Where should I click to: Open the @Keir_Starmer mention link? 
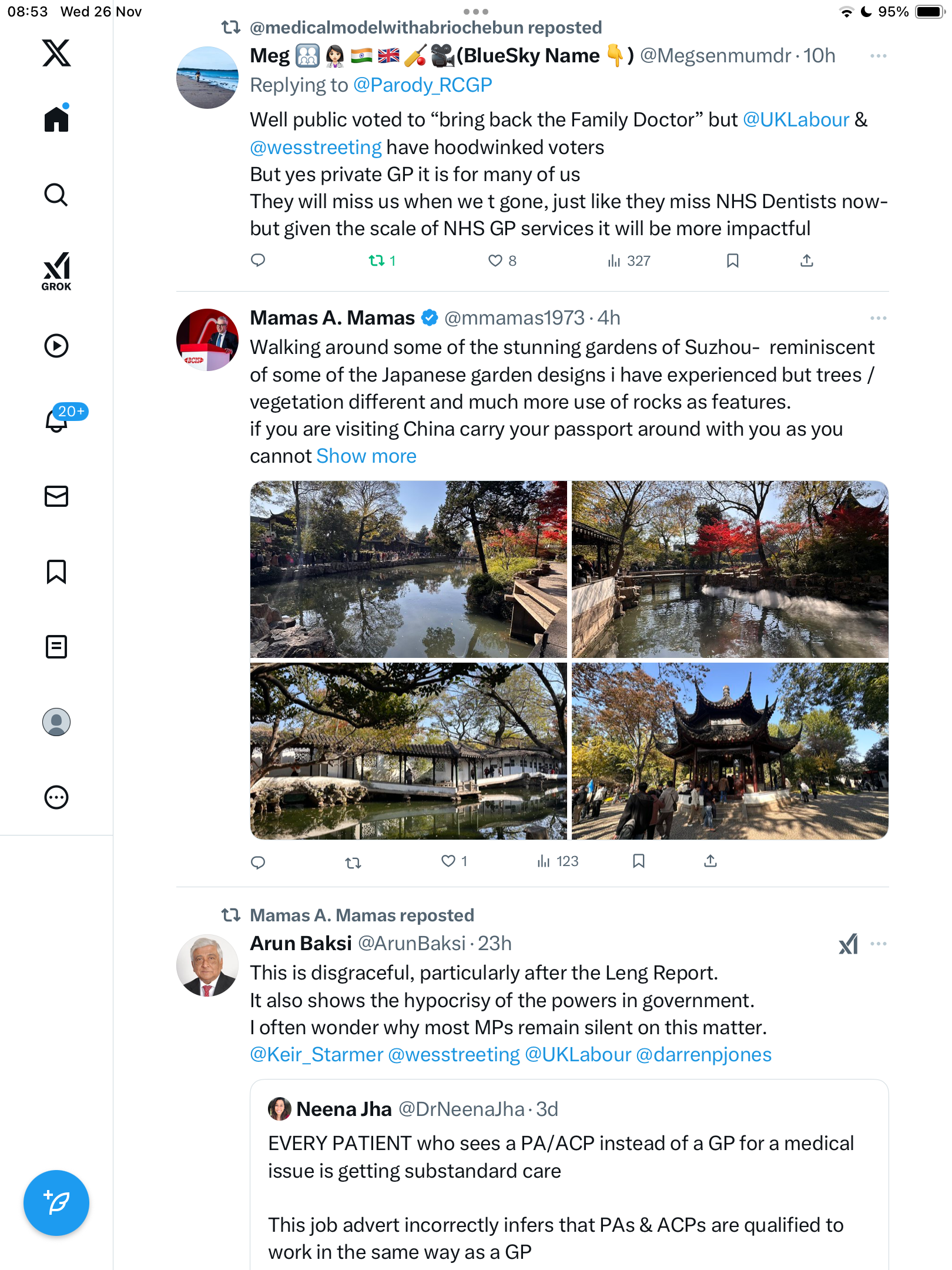click(316, 1055)
